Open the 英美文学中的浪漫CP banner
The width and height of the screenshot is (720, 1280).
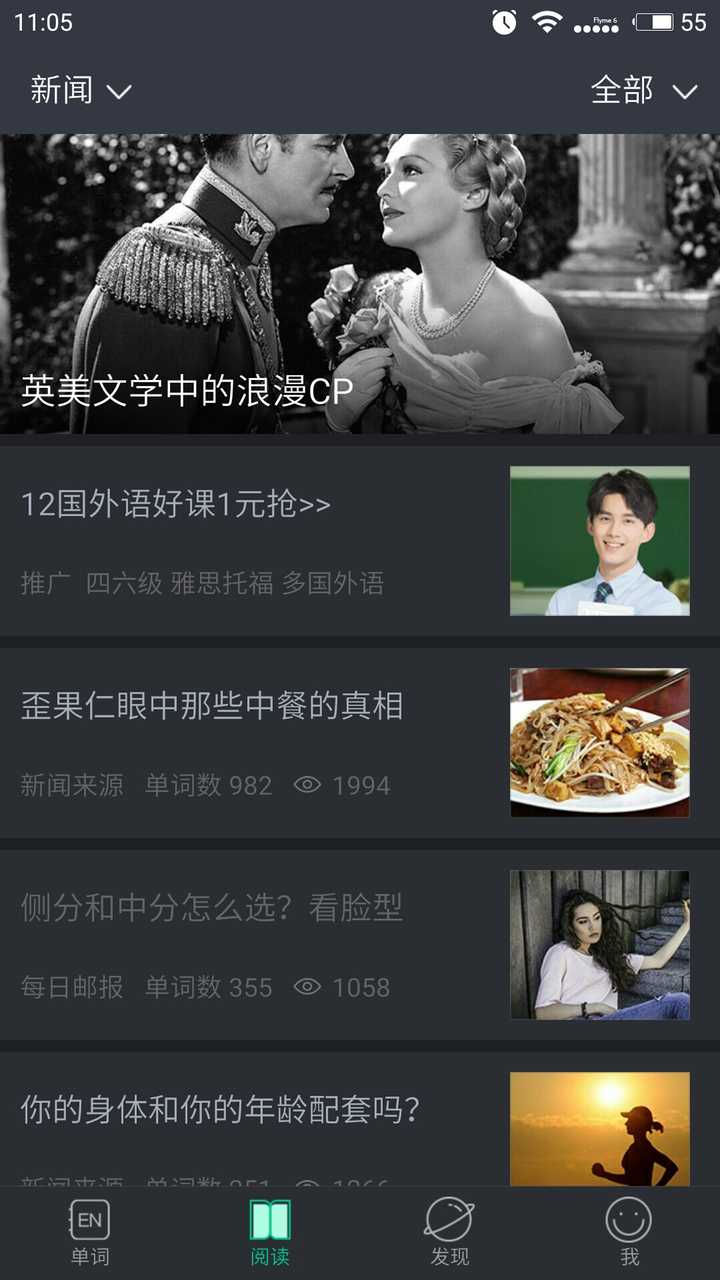360,285
